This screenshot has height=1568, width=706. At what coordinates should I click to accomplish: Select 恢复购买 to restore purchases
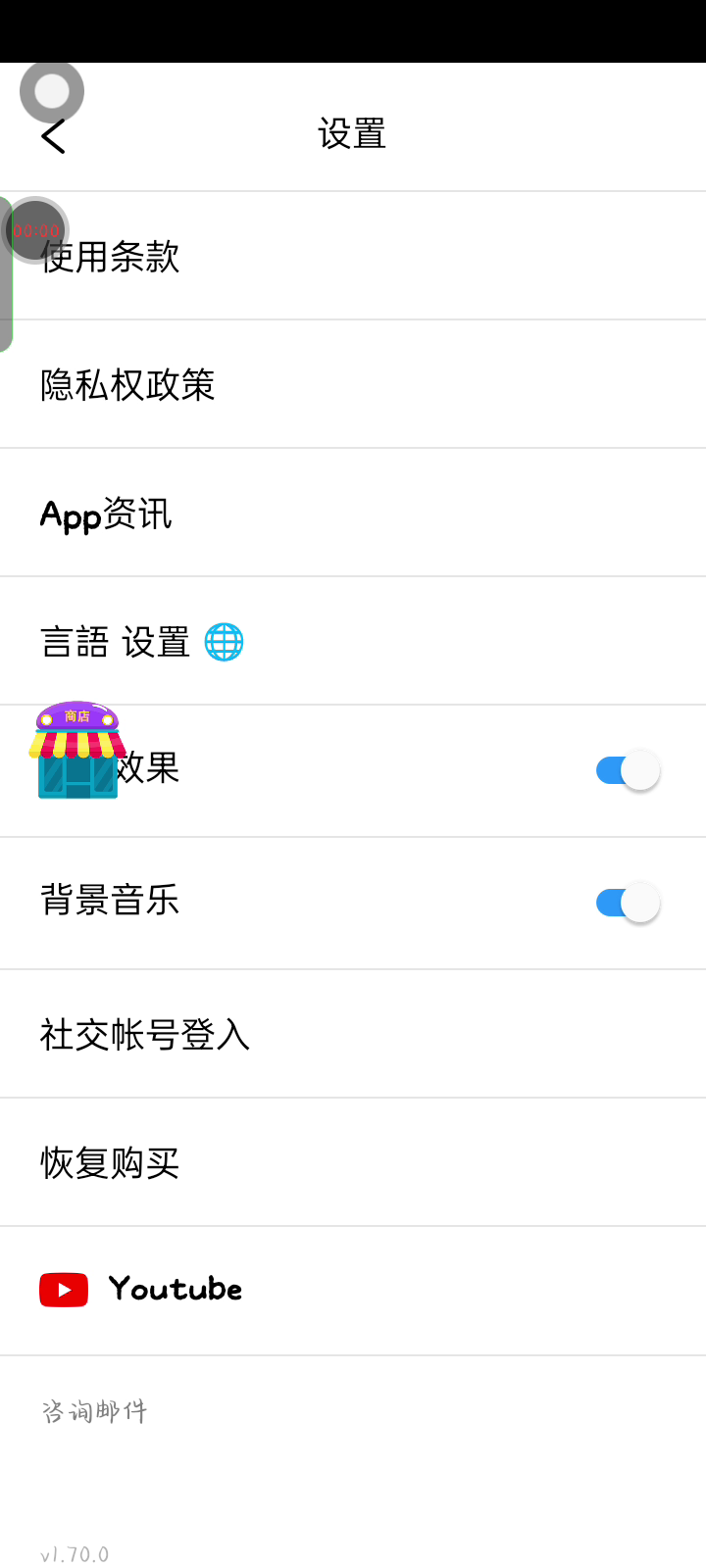click(110, 1163)
